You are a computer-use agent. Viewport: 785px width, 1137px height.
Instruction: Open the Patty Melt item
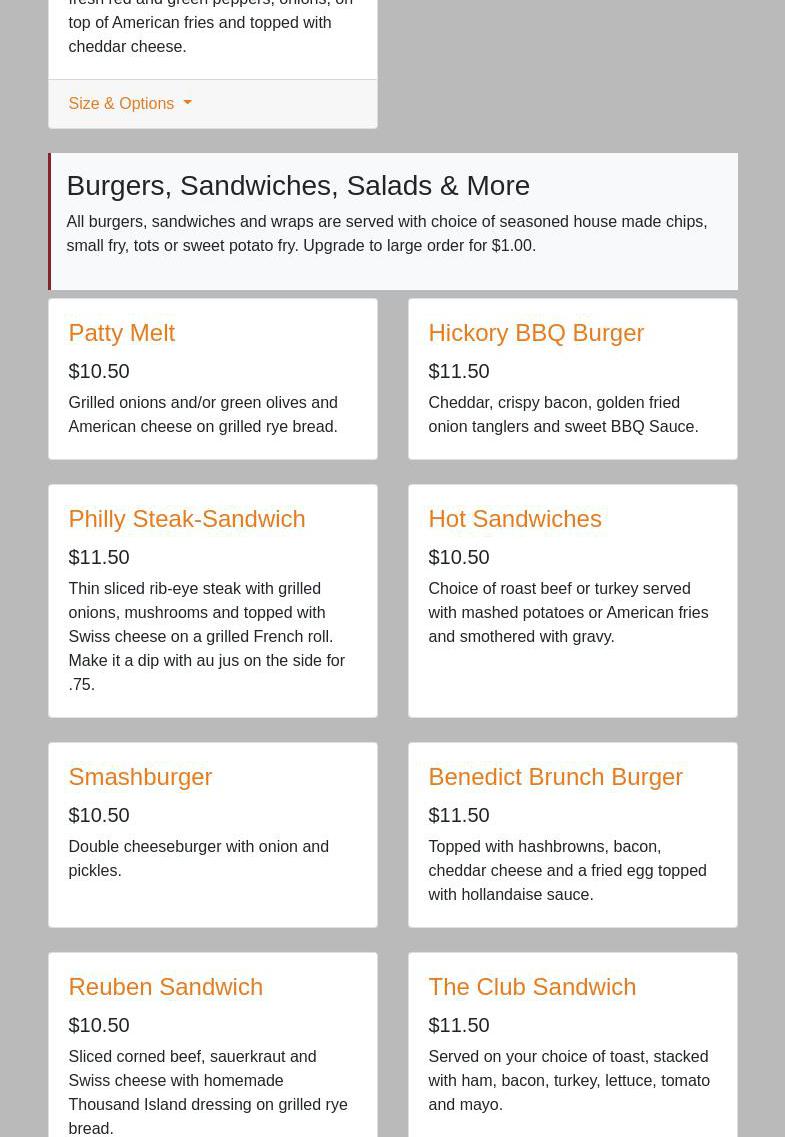click(121, 333)
